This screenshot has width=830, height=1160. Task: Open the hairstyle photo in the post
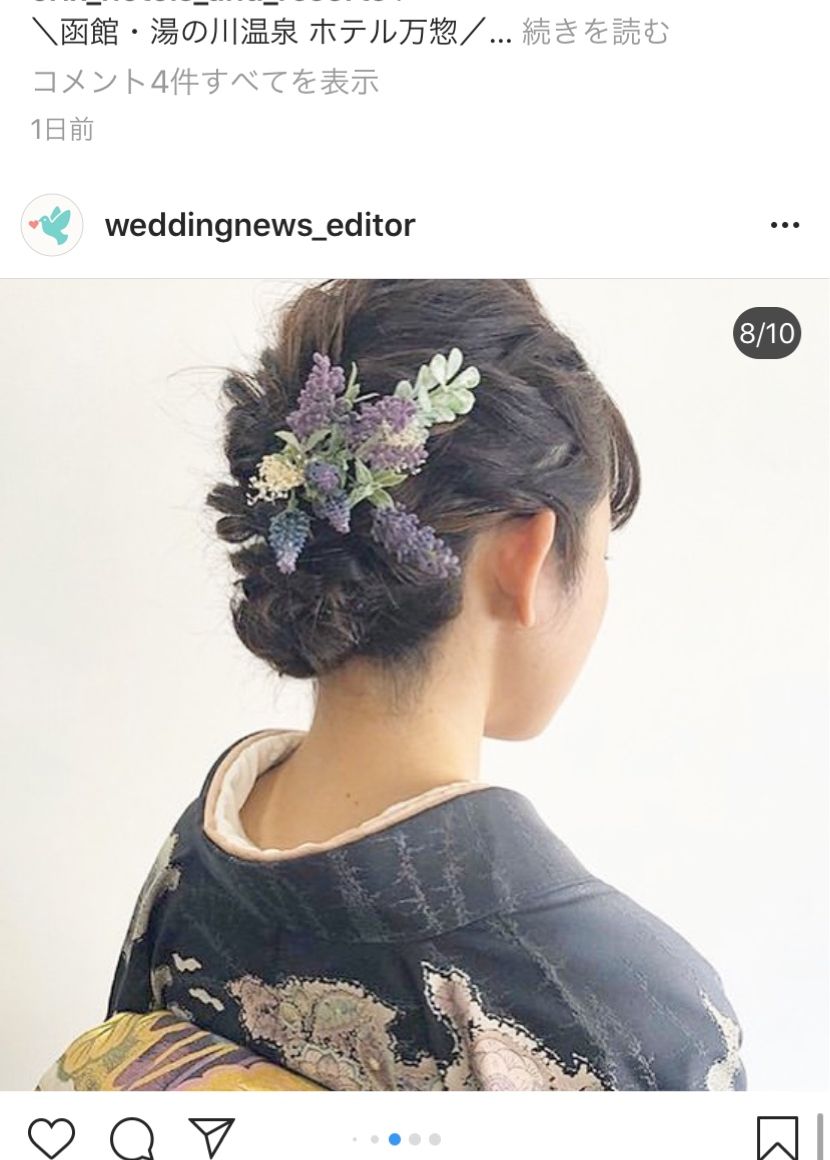[x=415, y=684]
